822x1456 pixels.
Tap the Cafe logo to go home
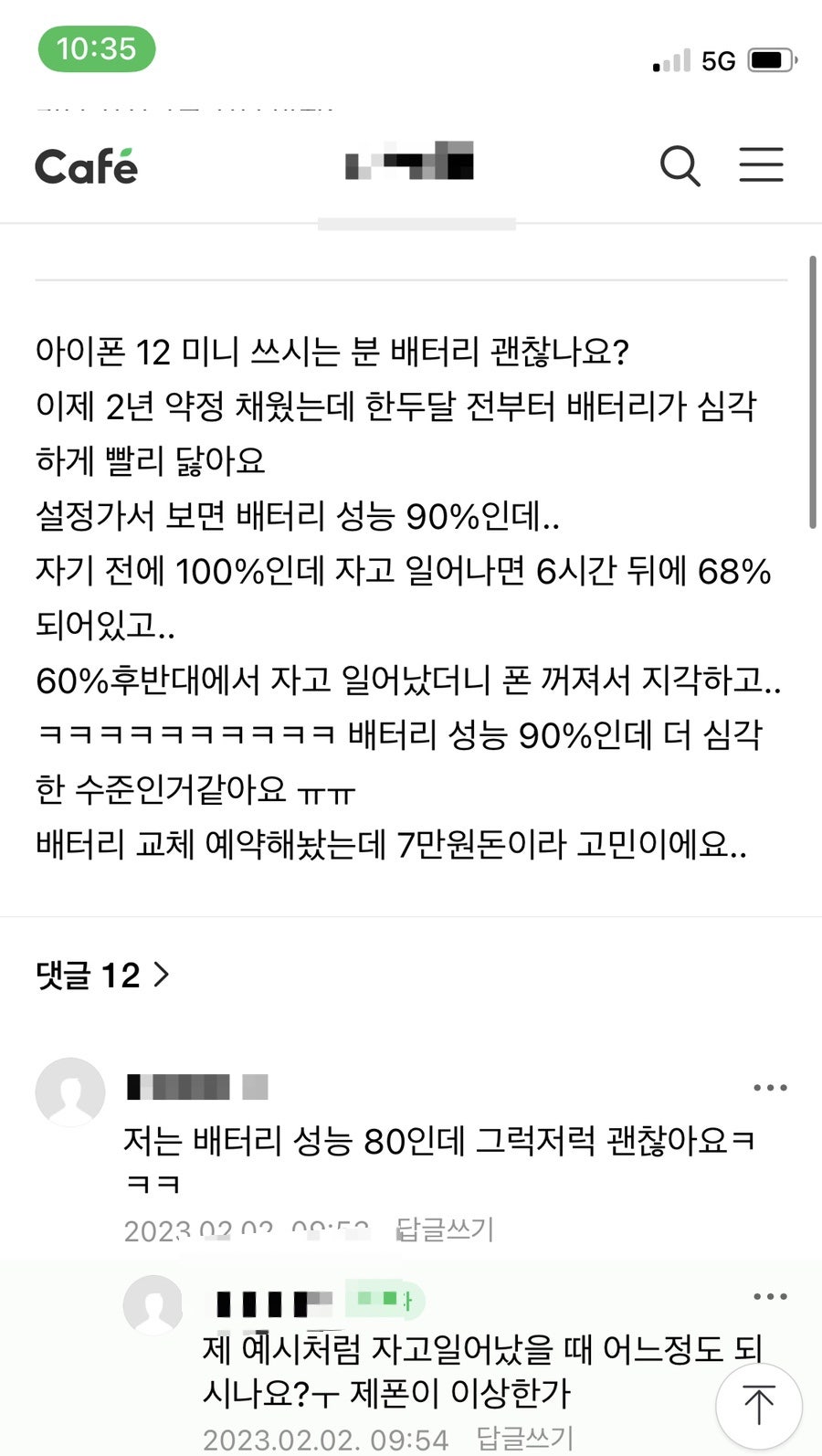[86, 166]
